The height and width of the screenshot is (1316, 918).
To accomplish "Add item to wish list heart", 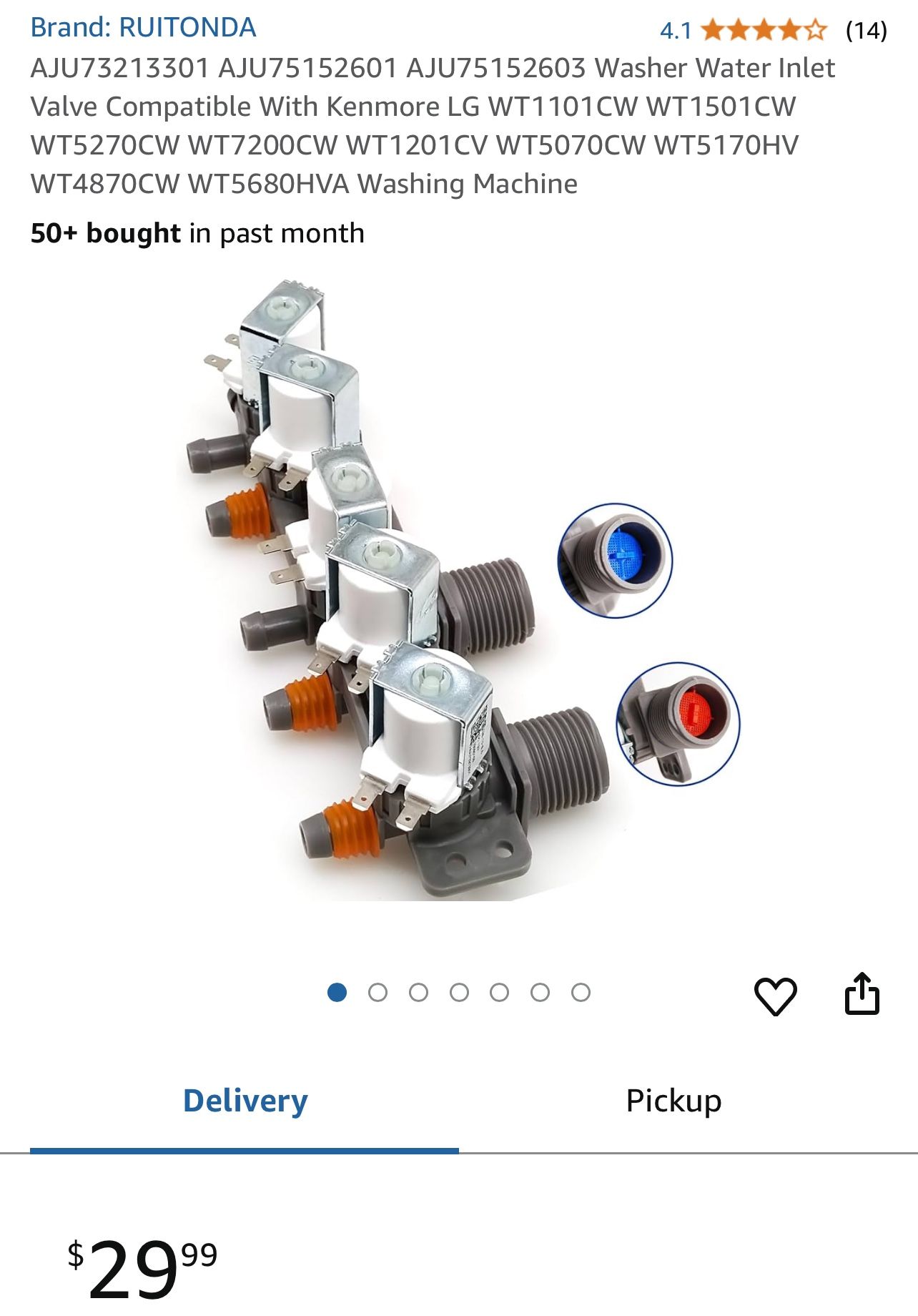I will [775, 995].
